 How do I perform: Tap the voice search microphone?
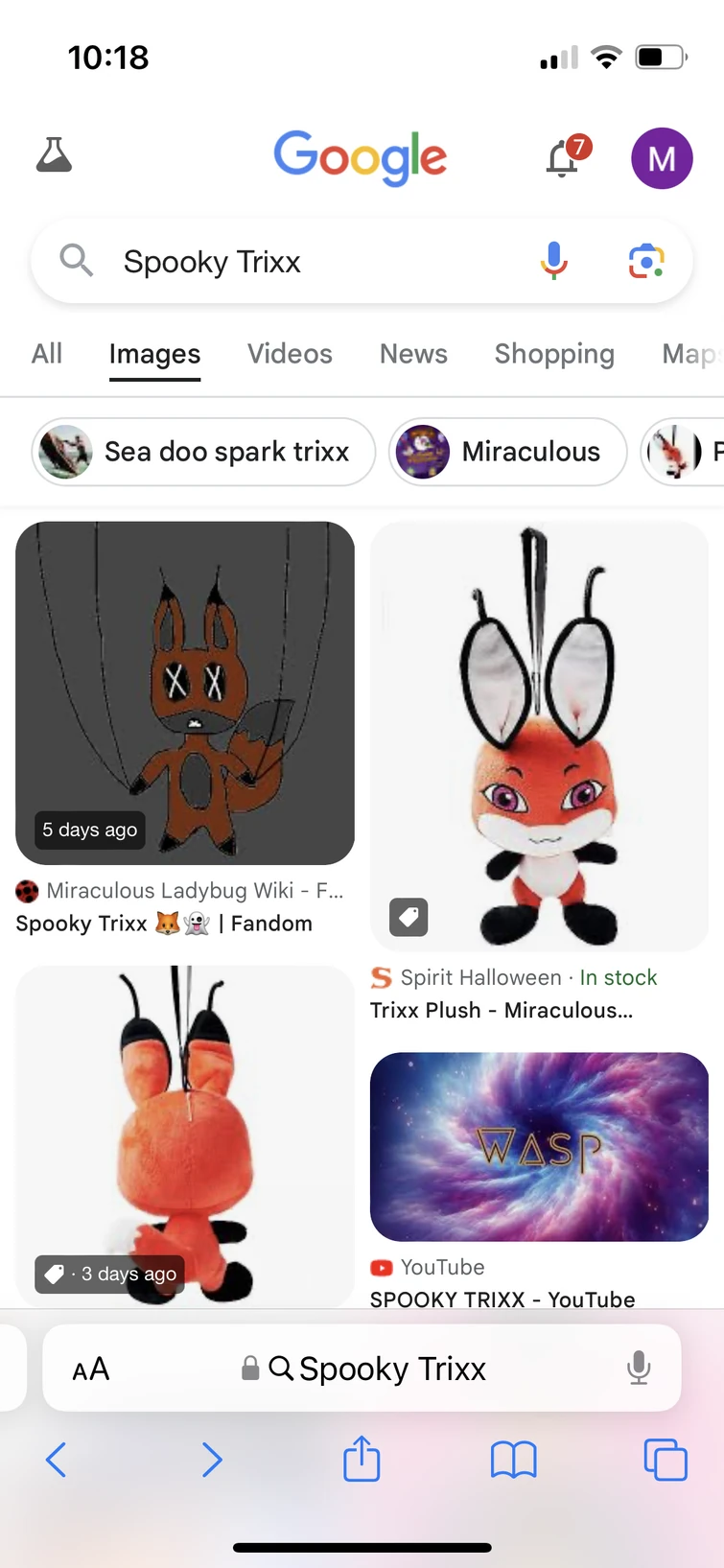[553, 260]
